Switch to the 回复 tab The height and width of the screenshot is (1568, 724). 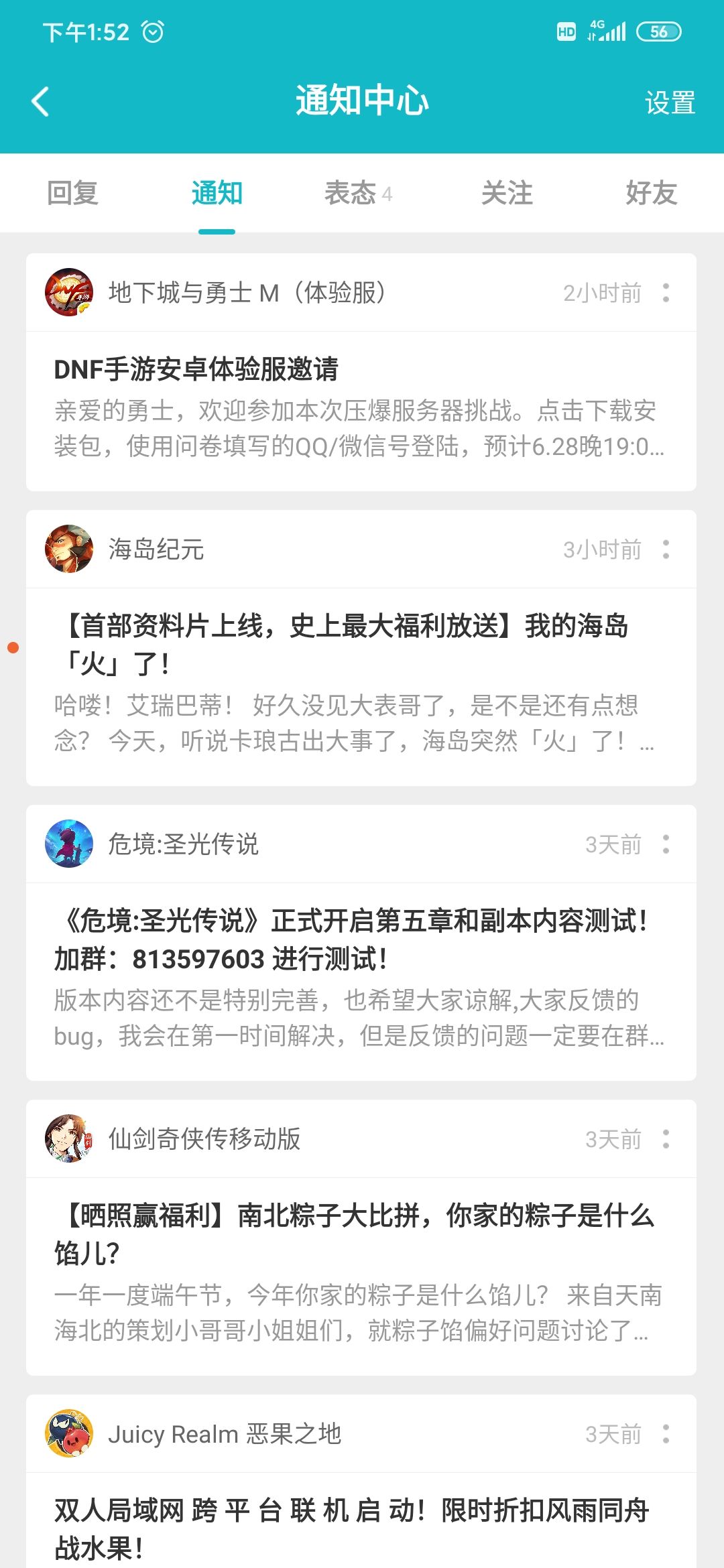pyautogui.click(x=72, y=193)
